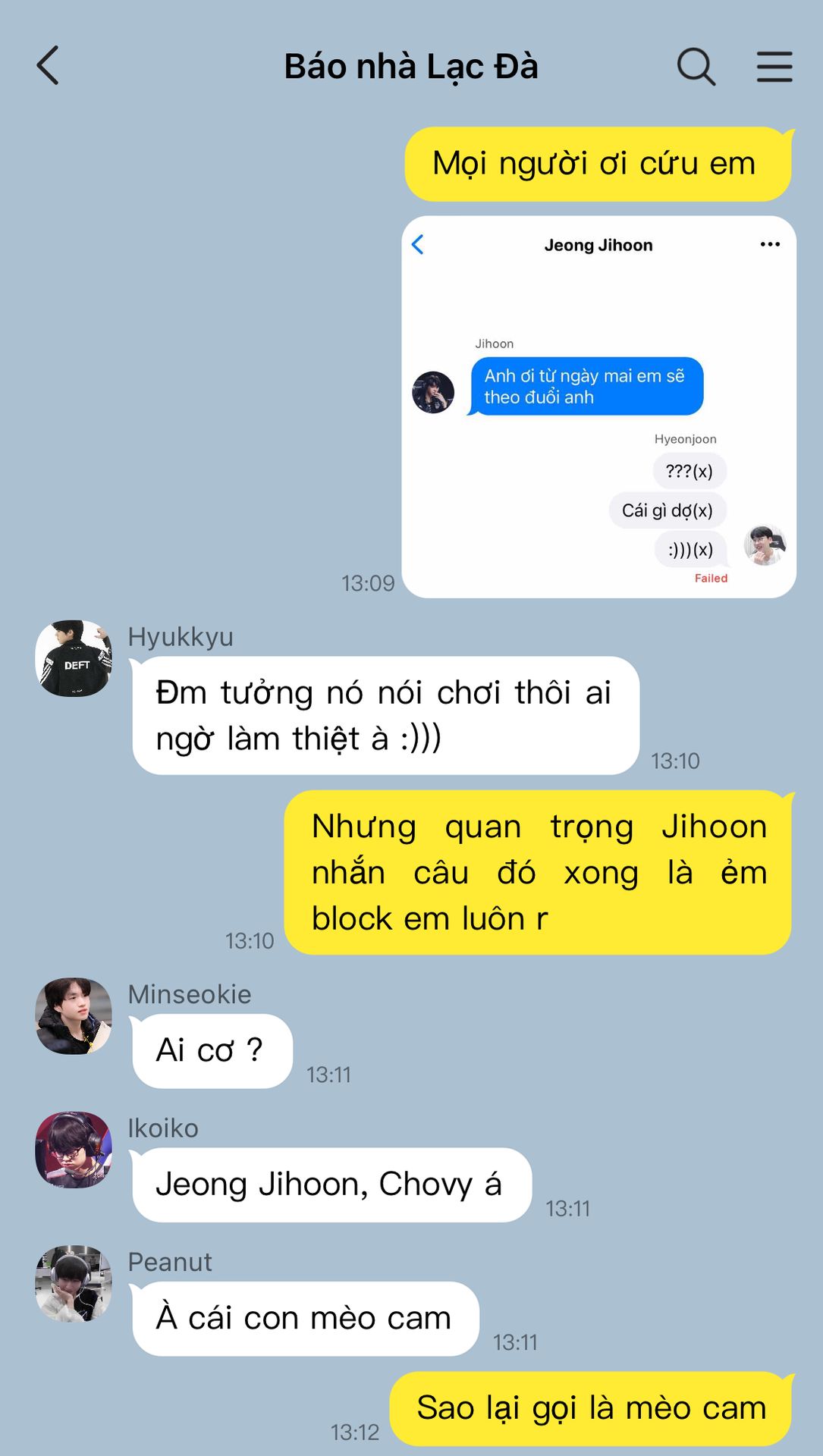Viewport: 823px width, 1456px height.
Task: Search within this chat
Action: tap(696, 67)
